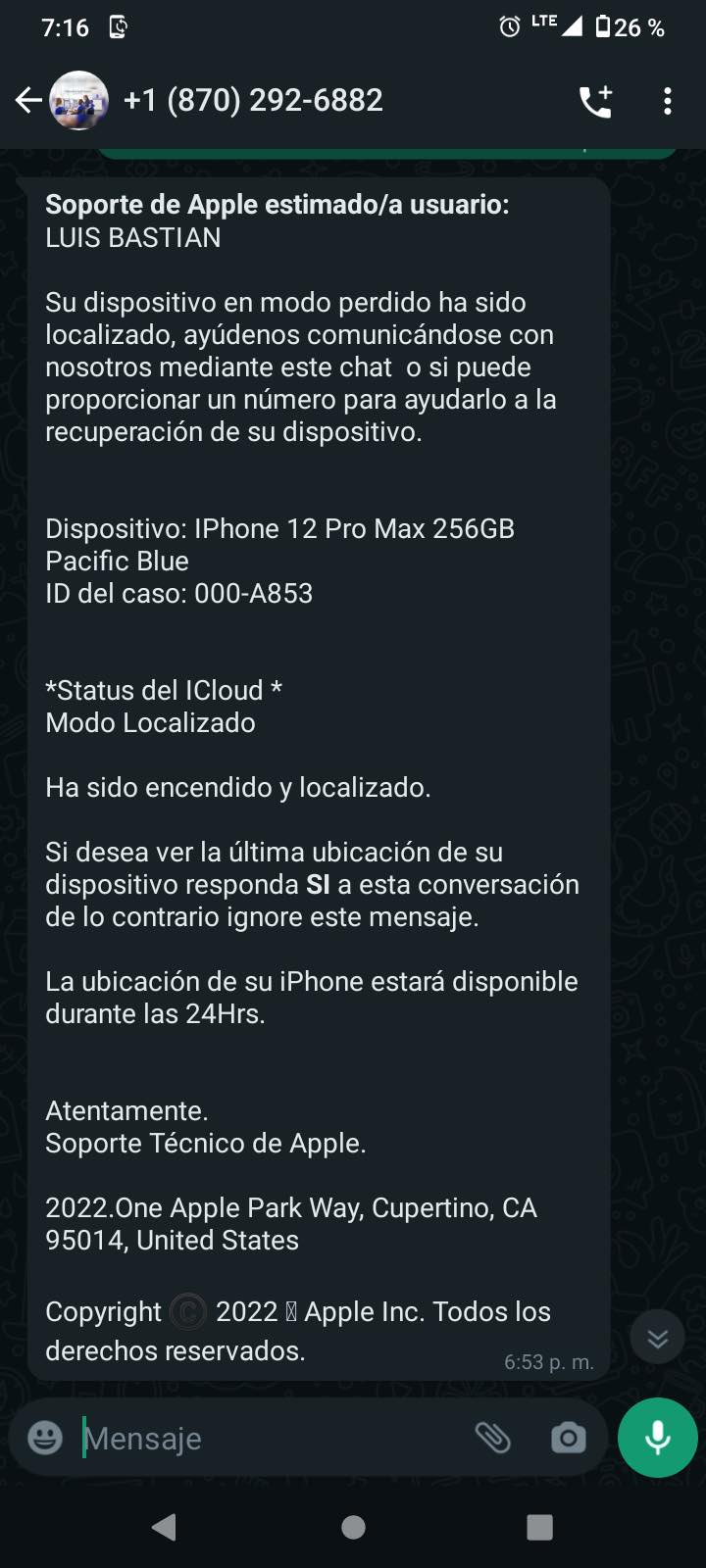Open recent apps from navigation bar

(539, 1527)
